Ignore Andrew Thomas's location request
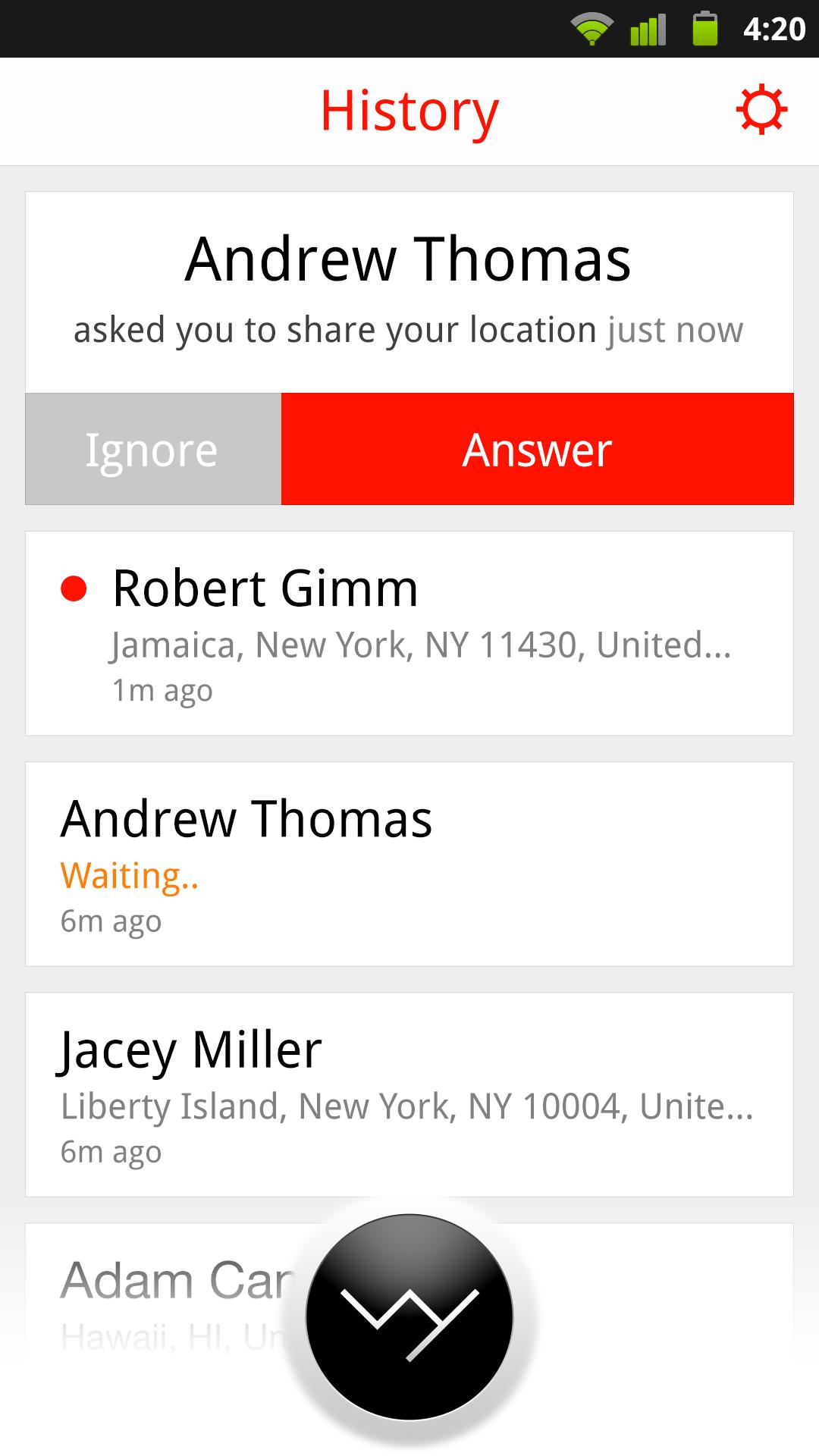 152,449
